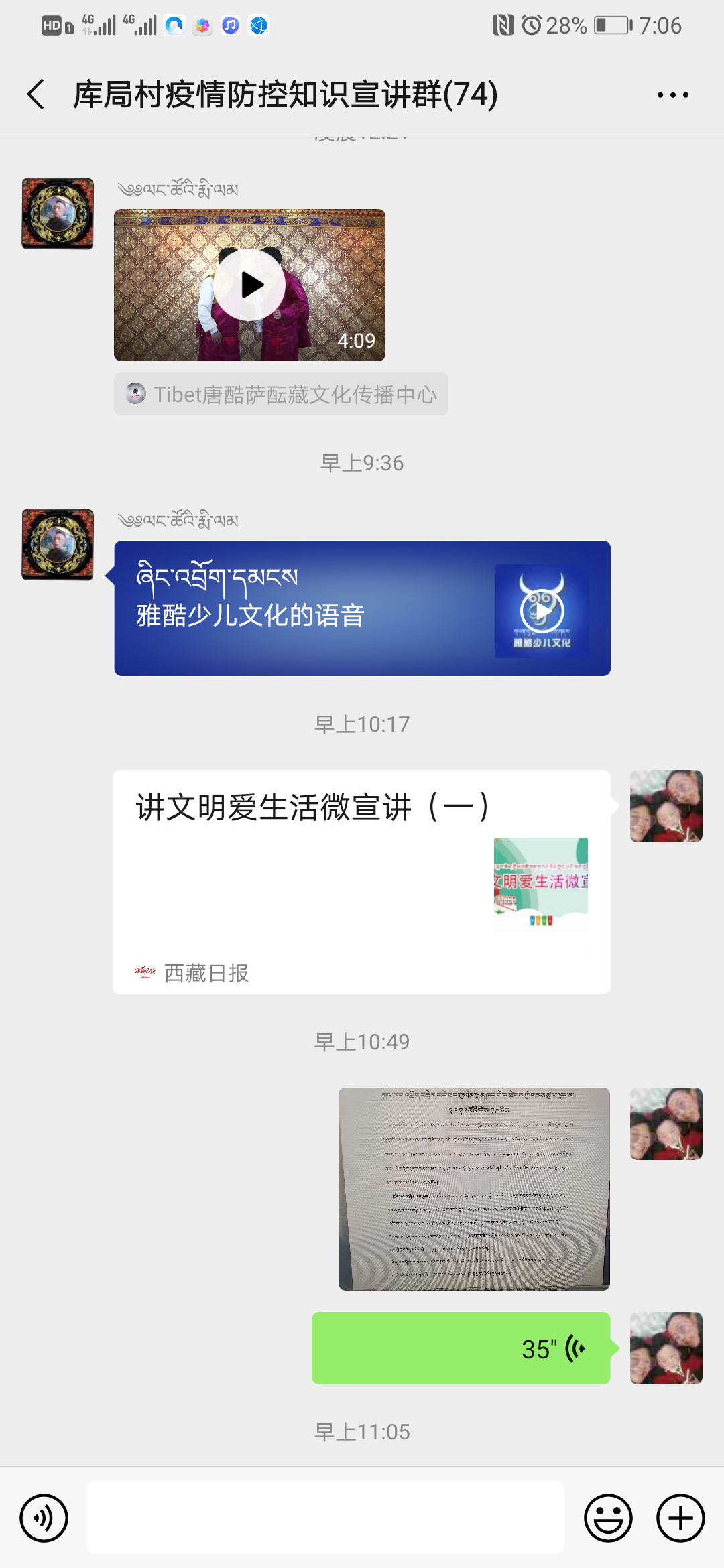The image size is (724, 1568).
Task: View the sent document photo
Action: pyautogui.click(x=474, y=1189)
